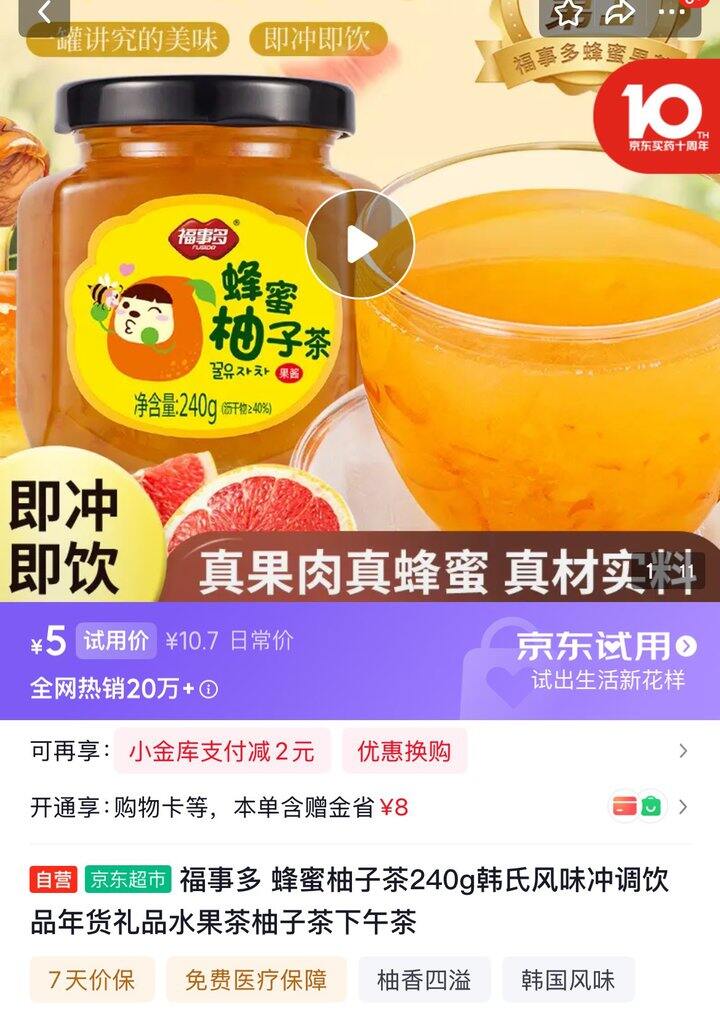Tap the 优惠换购 offer tag
The image size is (720, 1011).
pos(404,751)
